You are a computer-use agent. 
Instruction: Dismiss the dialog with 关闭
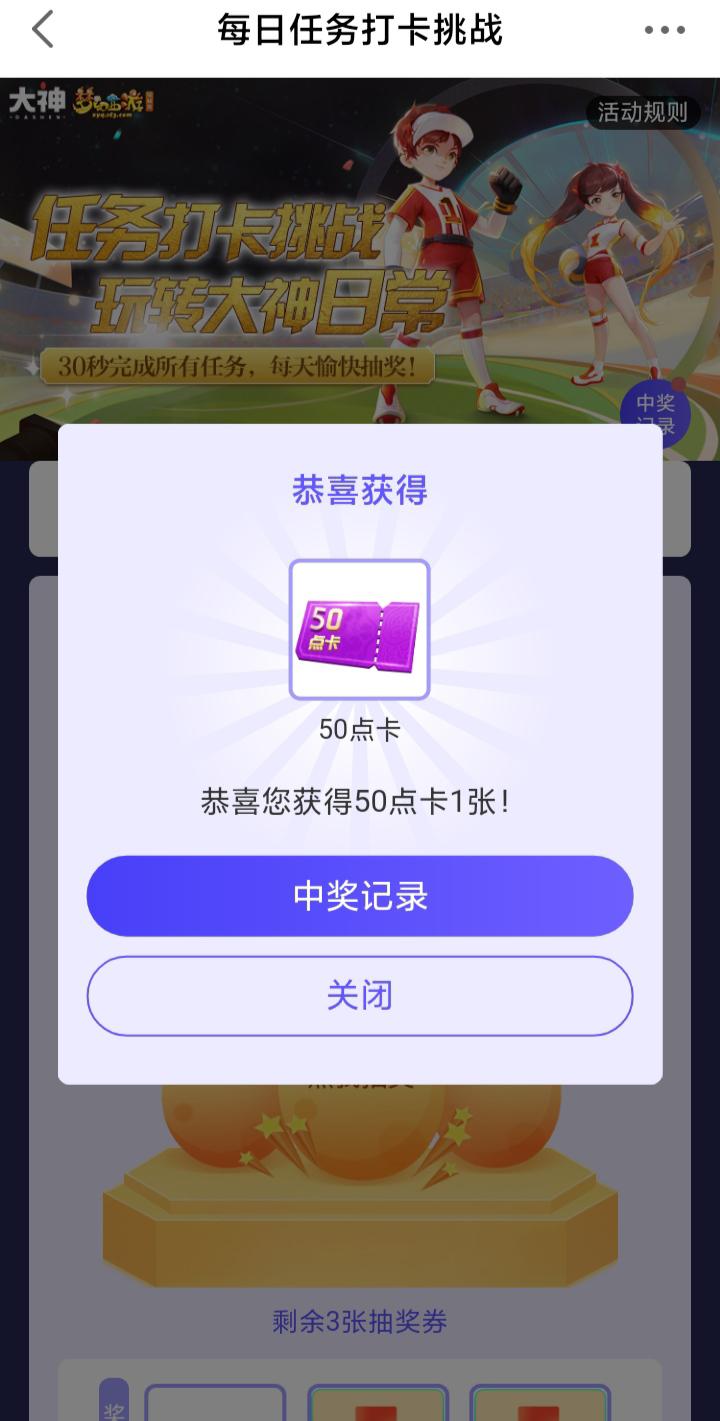pyautogui.click(x=360, y=996)
